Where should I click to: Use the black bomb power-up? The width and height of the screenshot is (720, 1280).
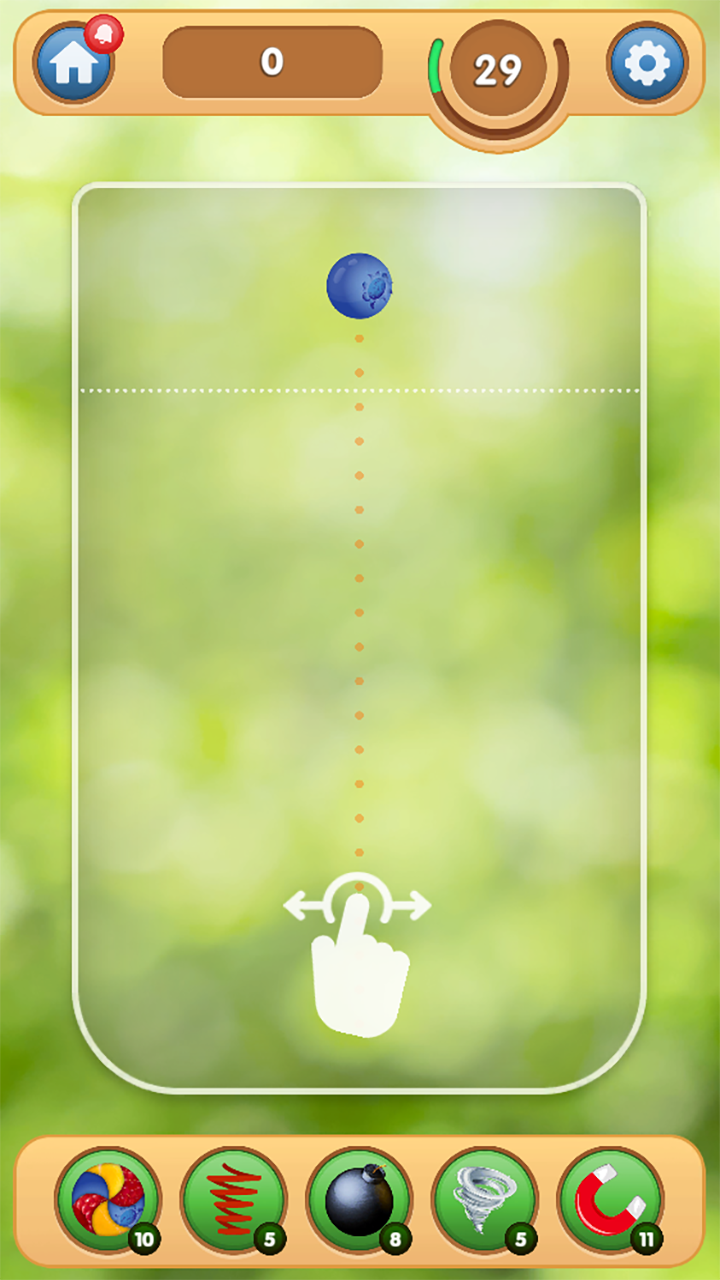tap(360, 1199)
